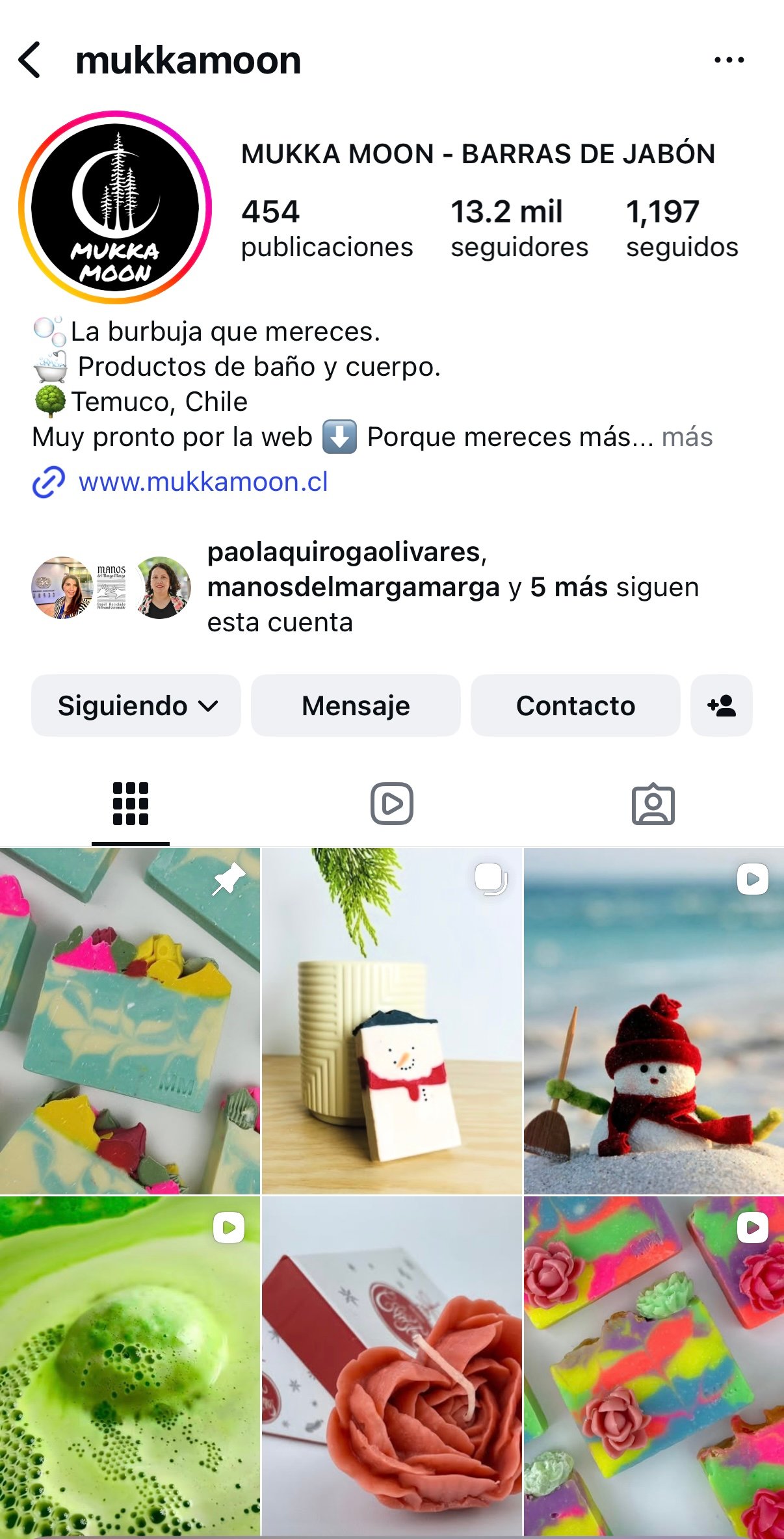
Task: View Mukka Moon's story from profile picture
Action: coord(115,207)
